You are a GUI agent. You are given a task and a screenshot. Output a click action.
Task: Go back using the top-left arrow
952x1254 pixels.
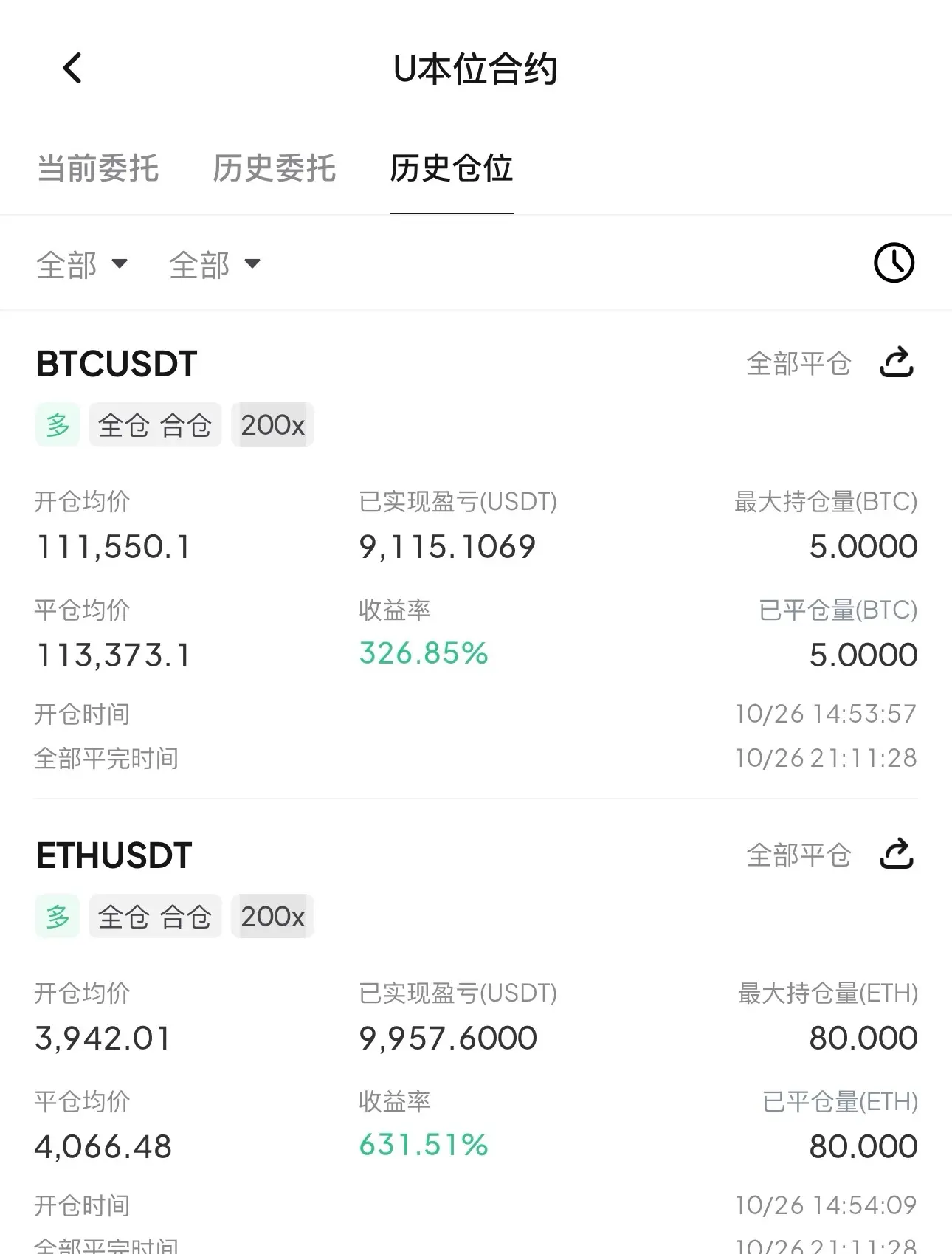pyautogui.click(x=72, y=69)
